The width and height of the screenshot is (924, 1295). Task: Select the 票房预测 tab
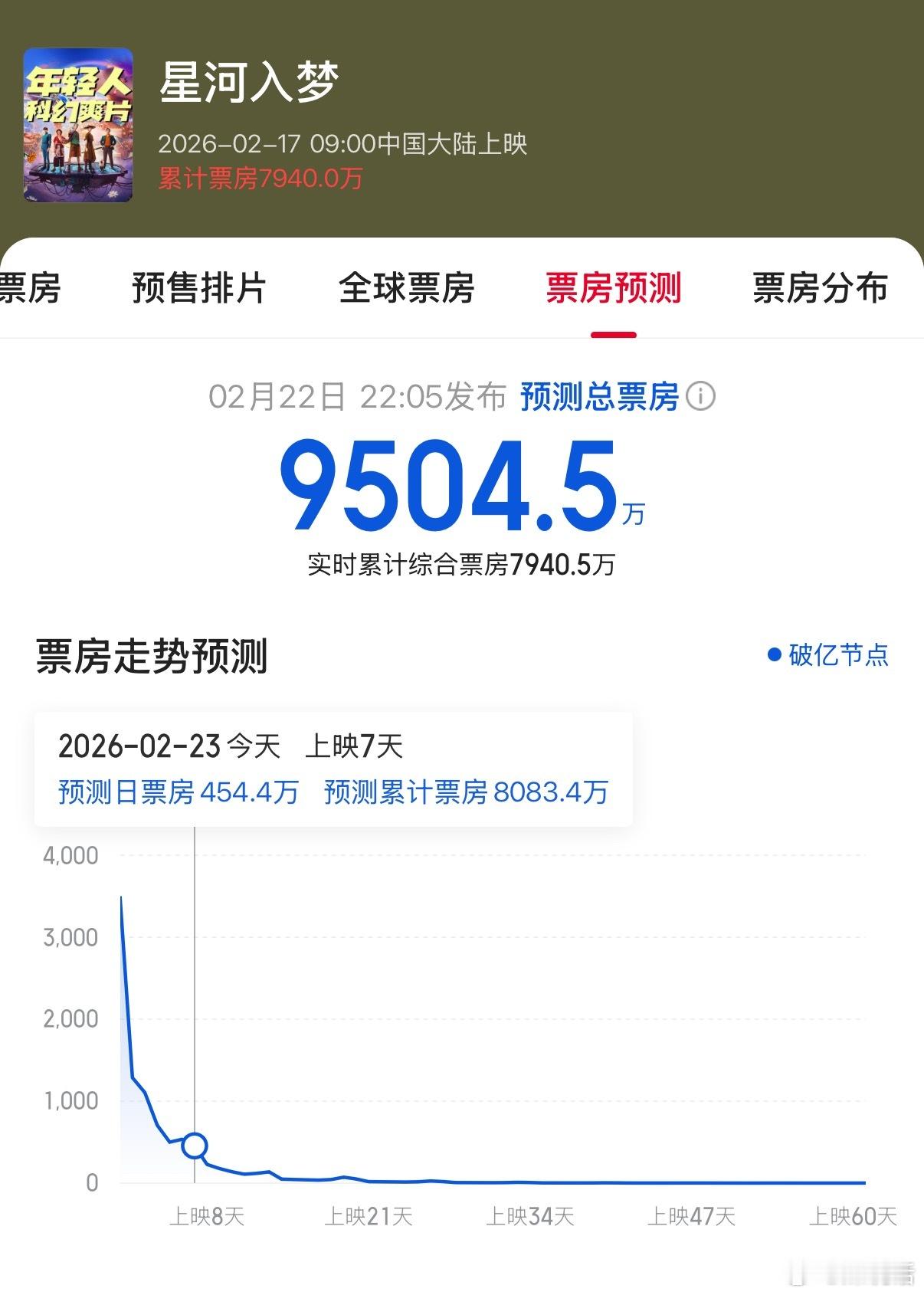613,289
